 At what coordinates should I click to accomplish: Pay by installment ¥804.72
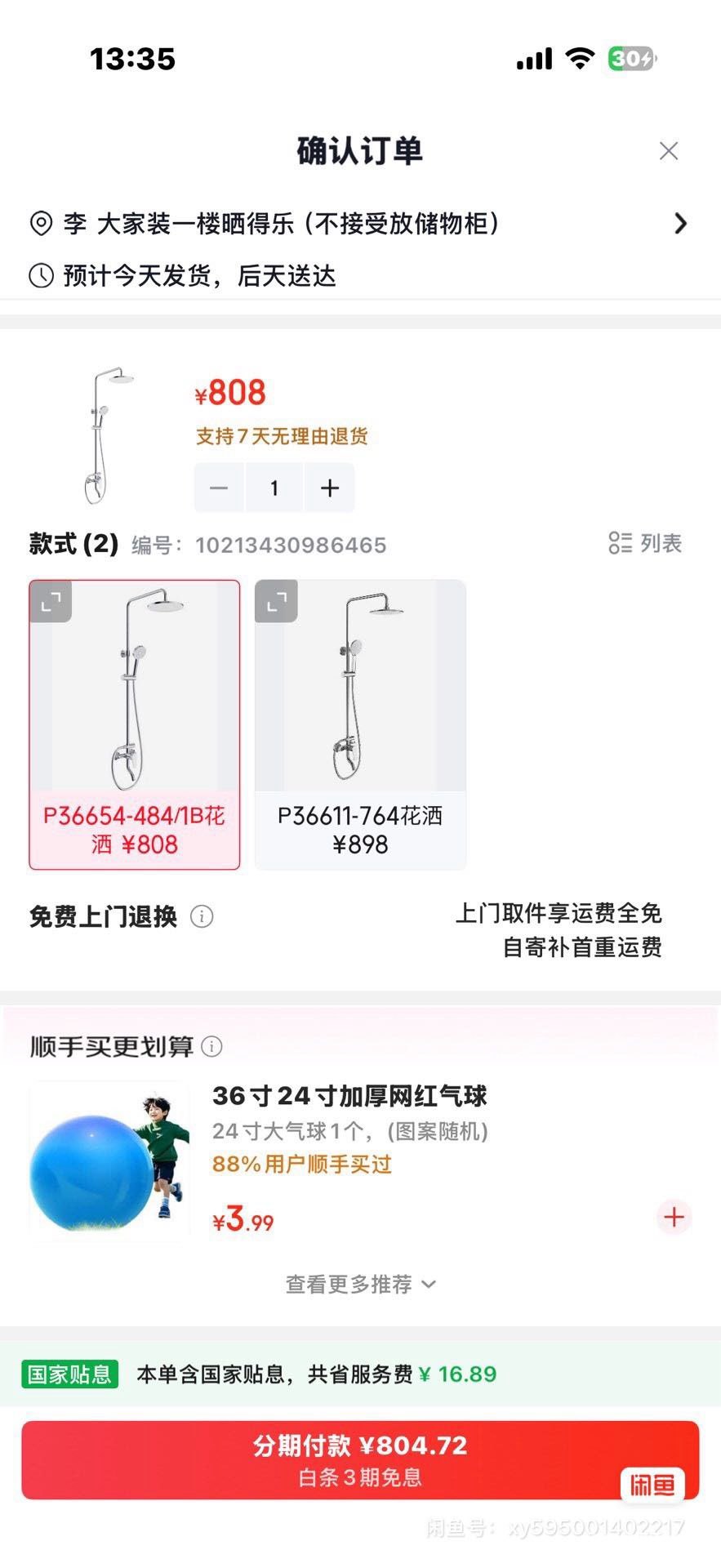pos(360,1460)
